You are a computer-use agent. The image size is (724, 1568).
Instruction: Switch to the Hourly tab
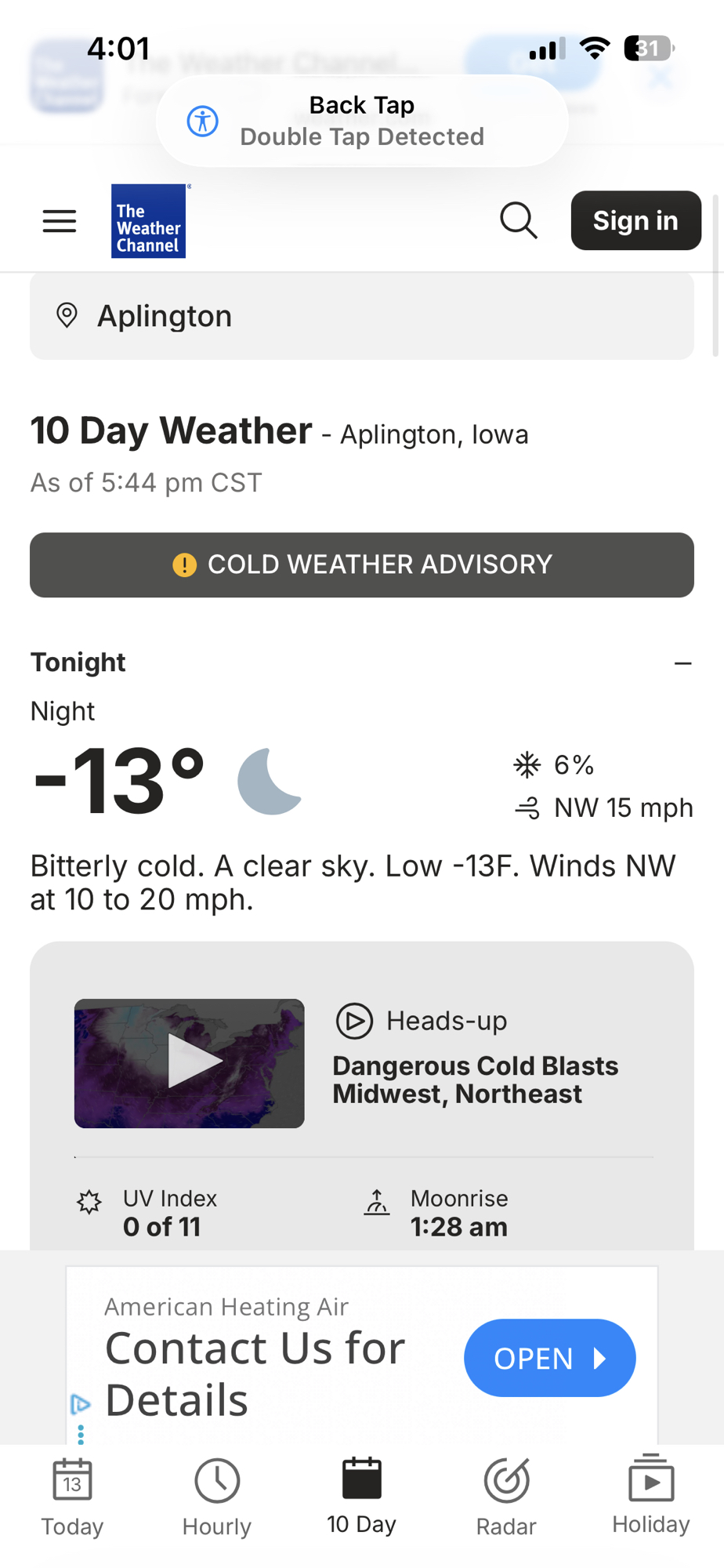tap(217, 1496)
